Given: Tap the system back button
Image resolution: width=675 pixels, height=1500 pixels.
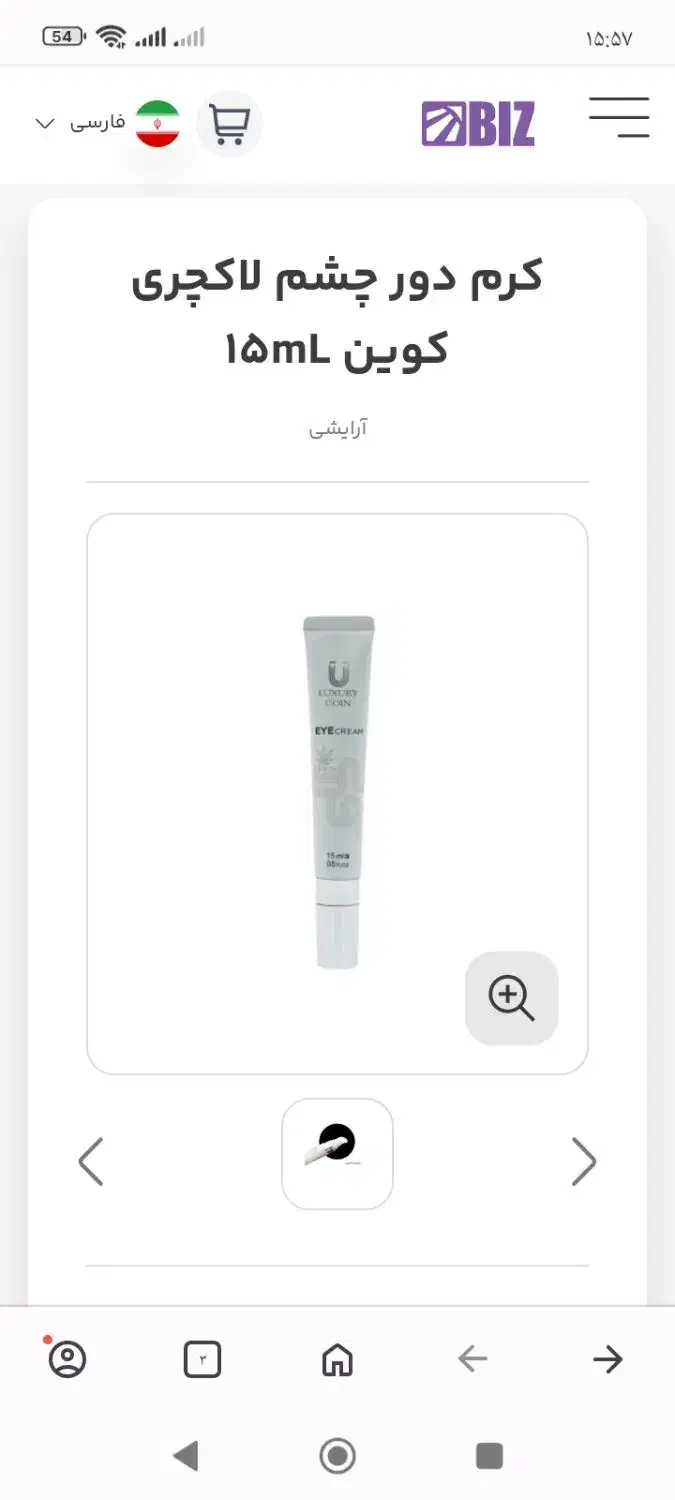Looking at the screenshot, I should [186, 1455].
